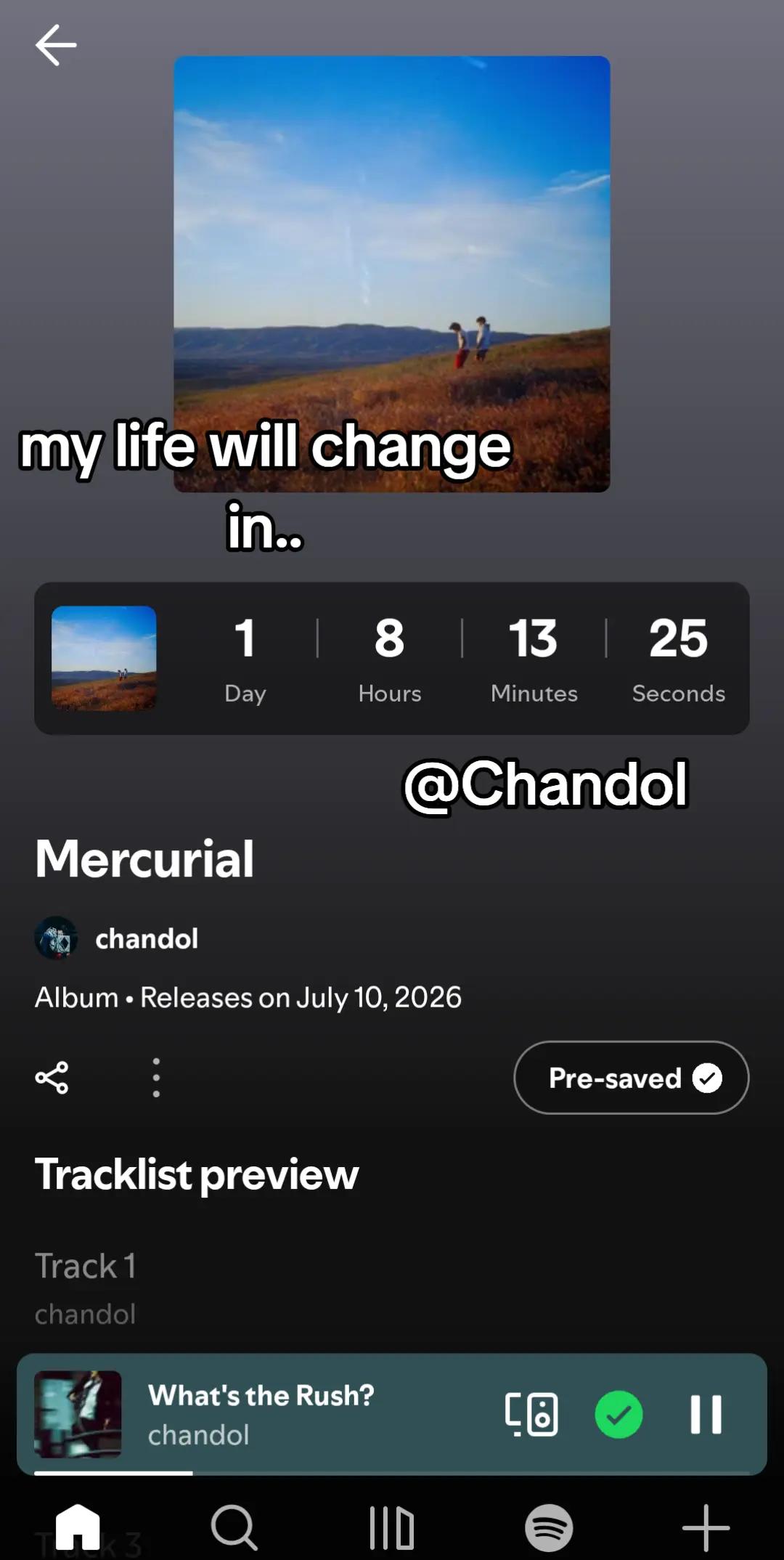This screenshot has height=1560, width=784.
Task: Open chandol's artist page
Action: 117,938
